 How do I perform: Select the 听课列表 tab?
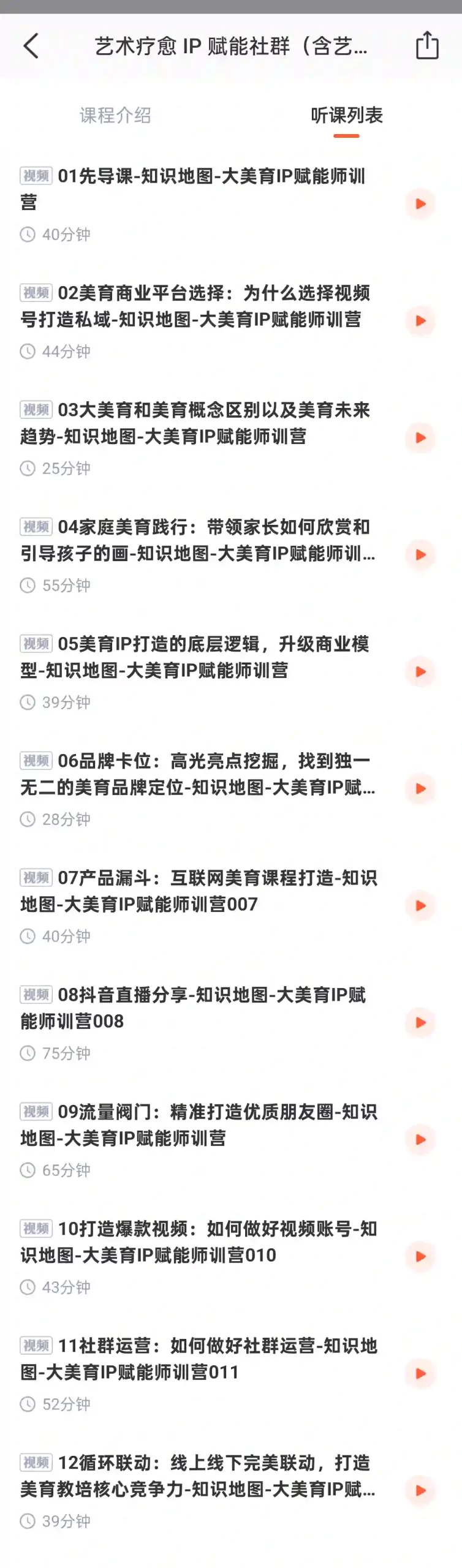pyautogui.click(x=346, y=115)
